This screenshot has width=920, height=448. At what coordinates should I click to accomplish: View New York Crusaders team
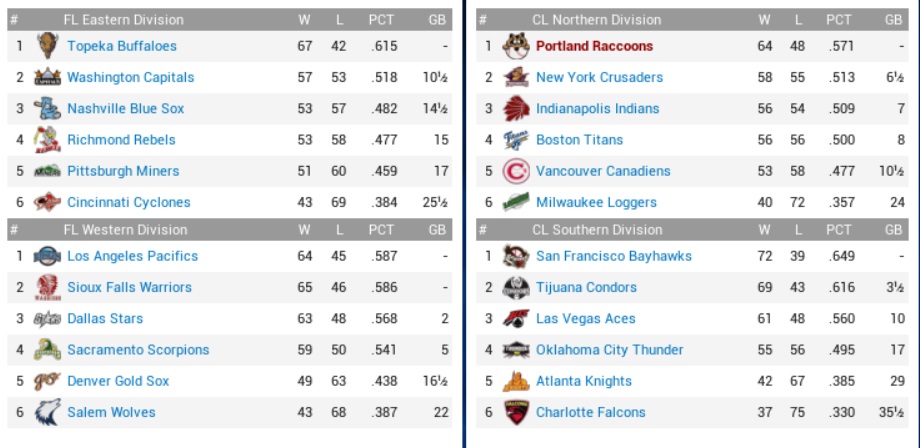(599, 77)
